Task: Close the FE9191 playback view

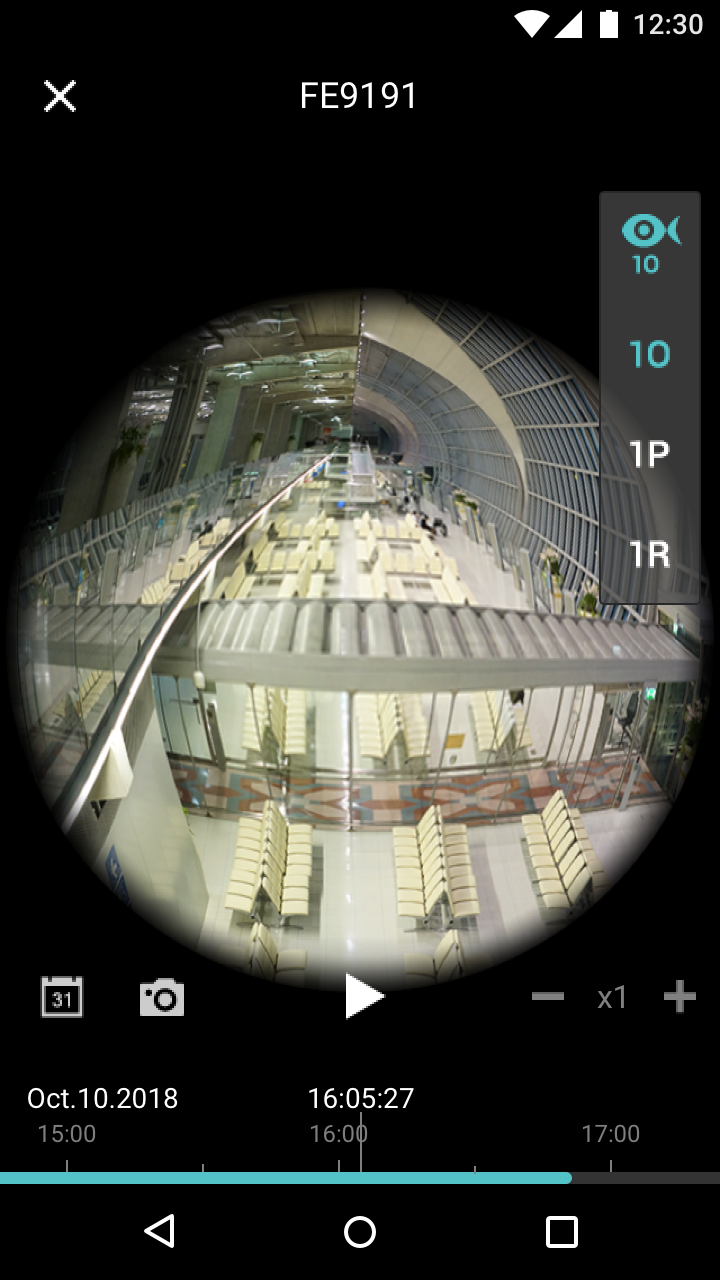Action: click(60, 96)
